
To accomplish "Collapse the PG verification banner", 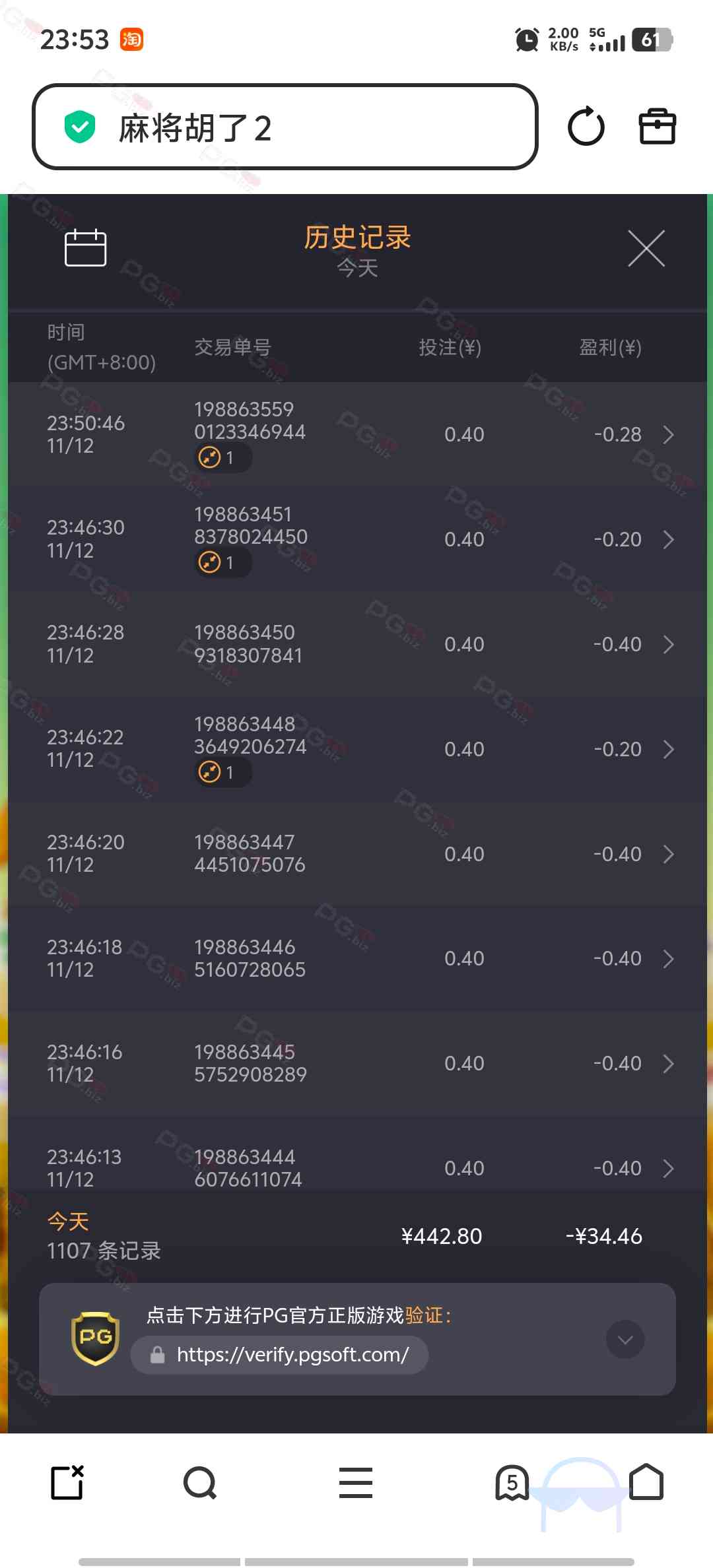I will pos(625,1340).
